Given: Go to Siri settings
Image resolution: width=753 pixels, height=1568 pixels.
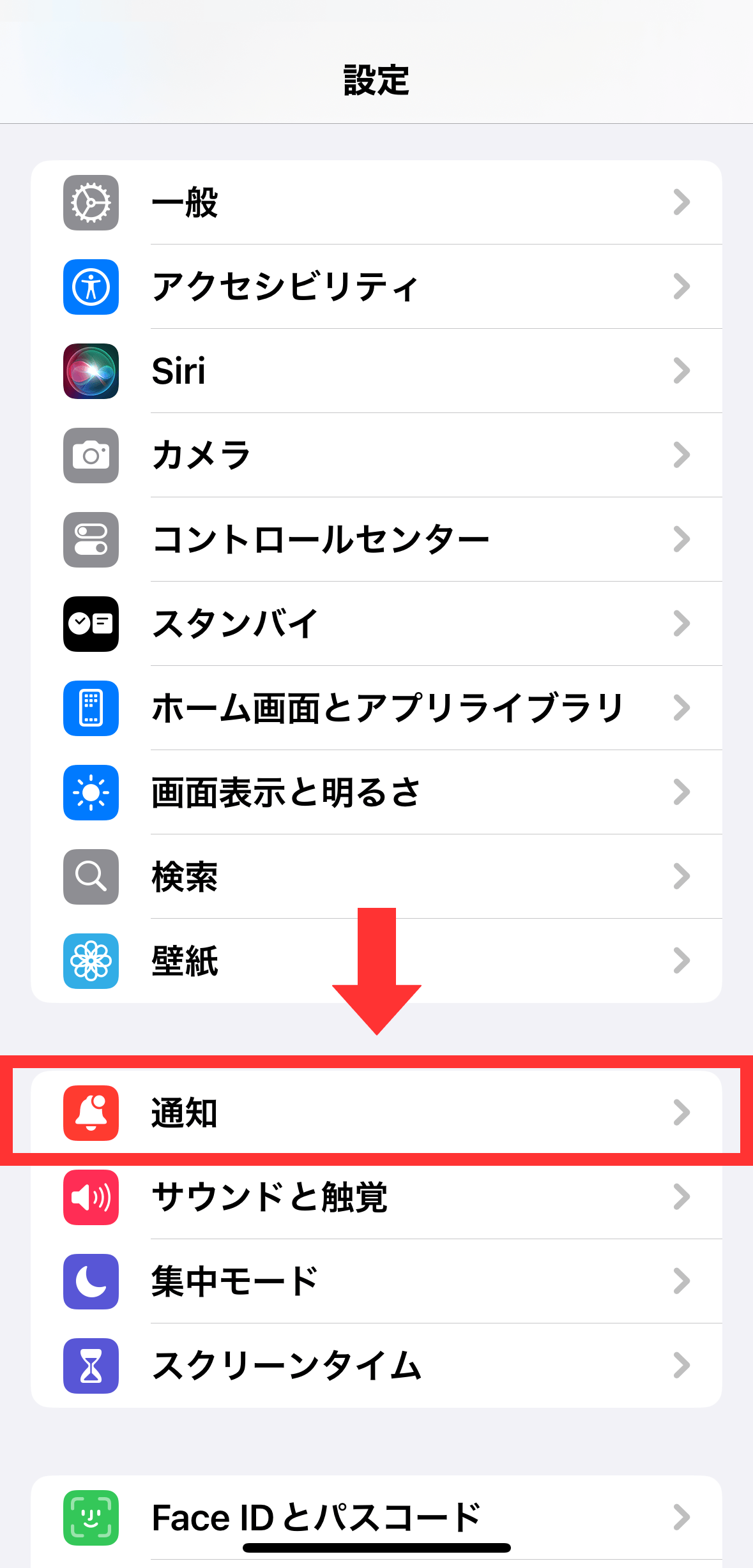Looking at the screenshot, I should point(376,371).
